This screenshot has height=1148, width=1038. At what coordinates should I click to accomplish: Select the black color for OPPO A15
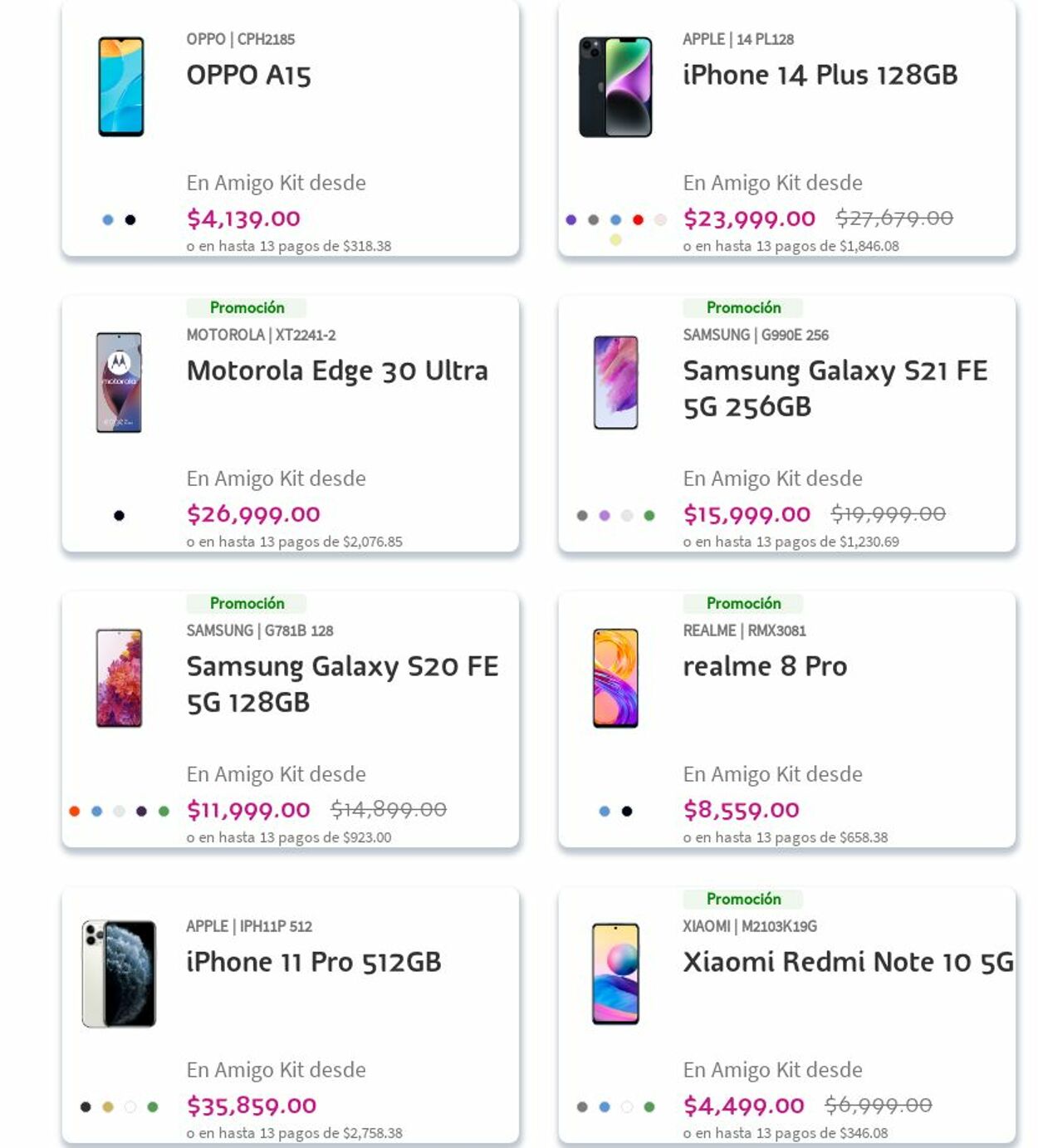(x=130, y=220)
